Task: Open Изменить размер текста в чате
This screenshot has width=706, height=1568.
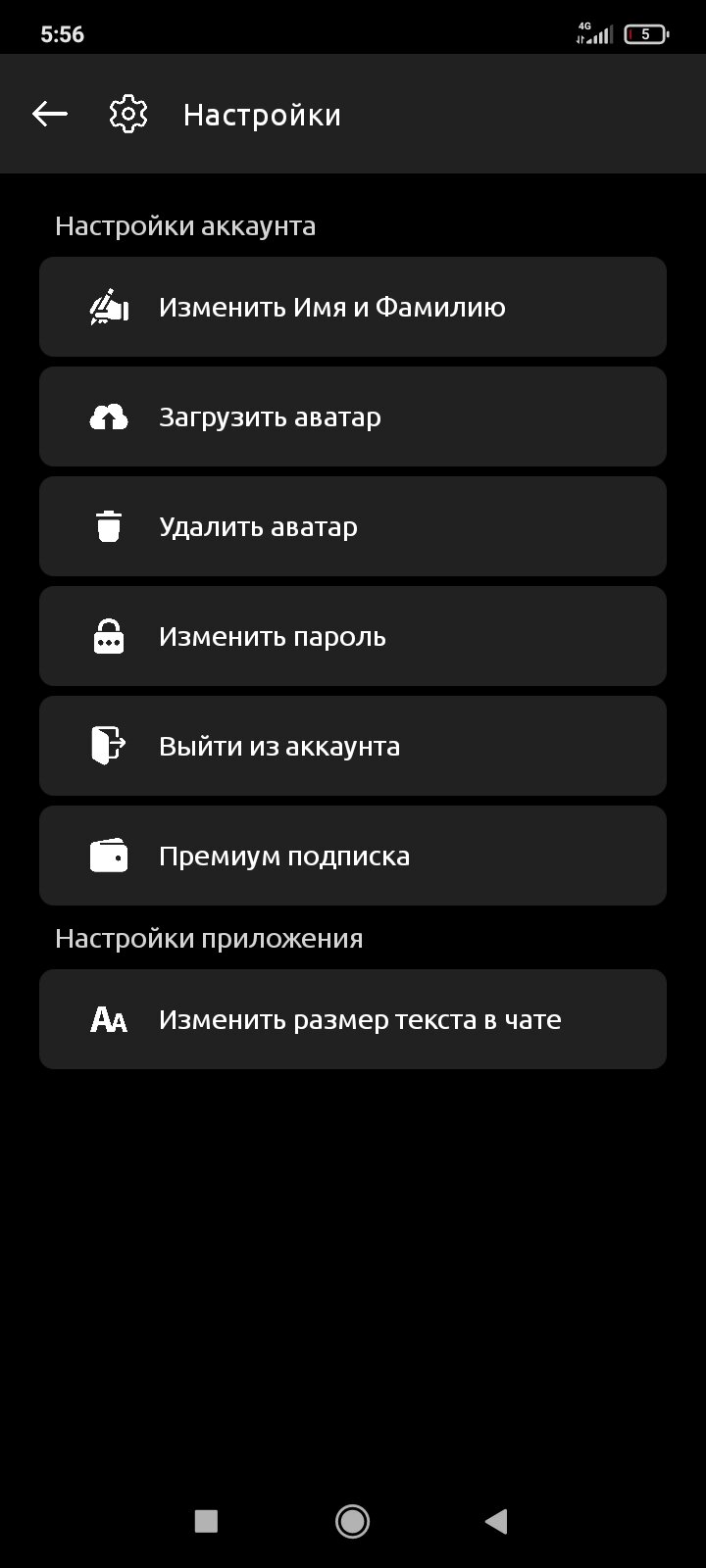Action: [352, 1019]
